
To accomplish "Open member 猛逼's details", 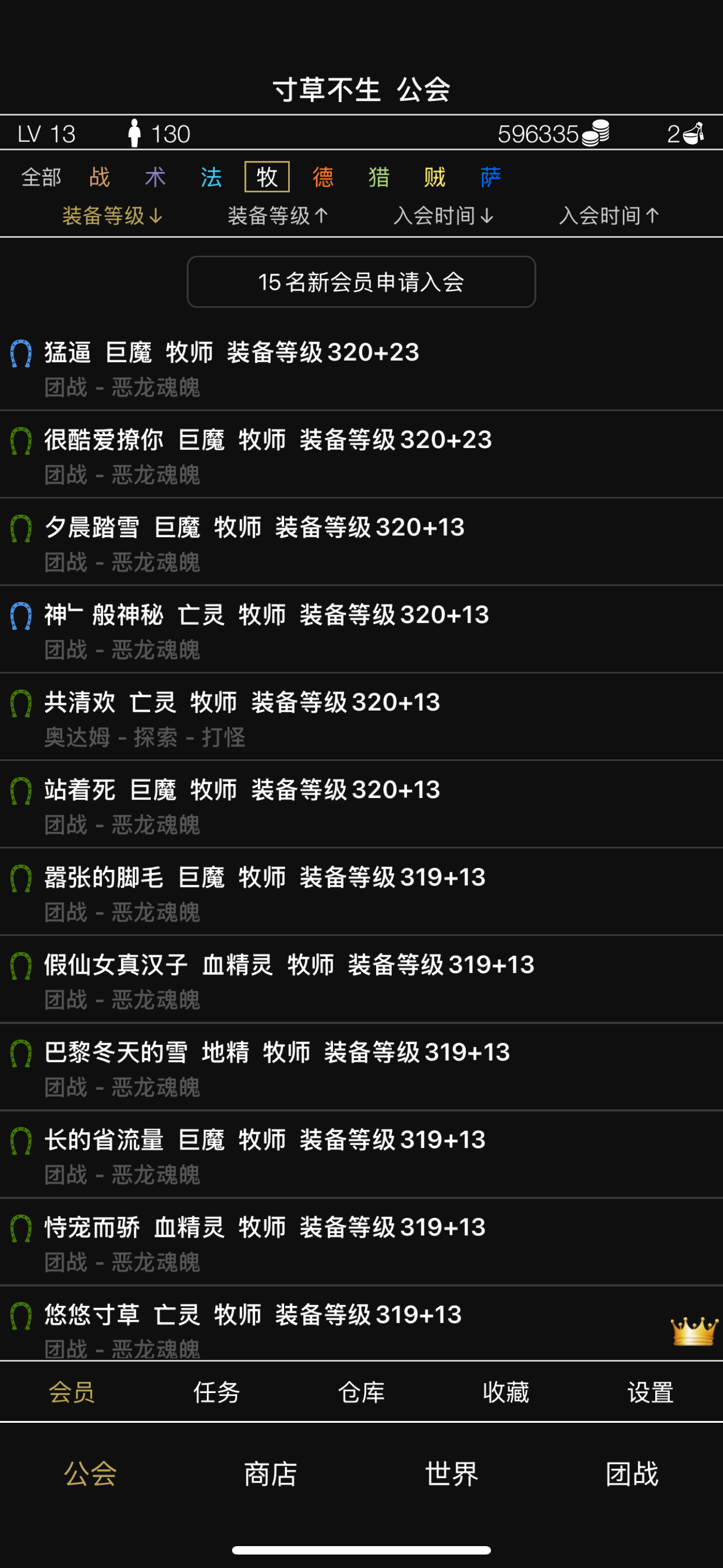I will (x=361, y=367).
